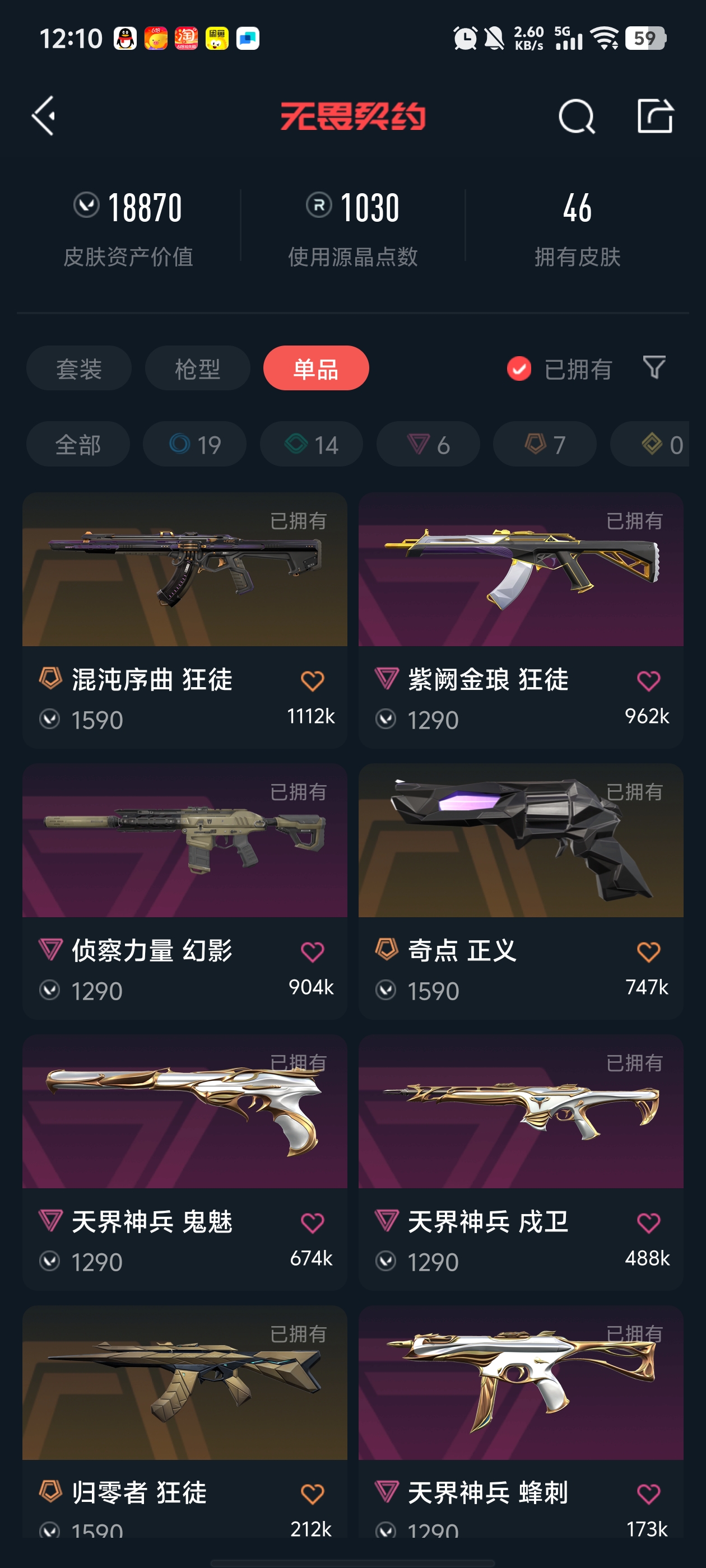This screenshot has height=1568, width=706.
Task: Filter by blue tier with 19 skins
Action: 194,444
